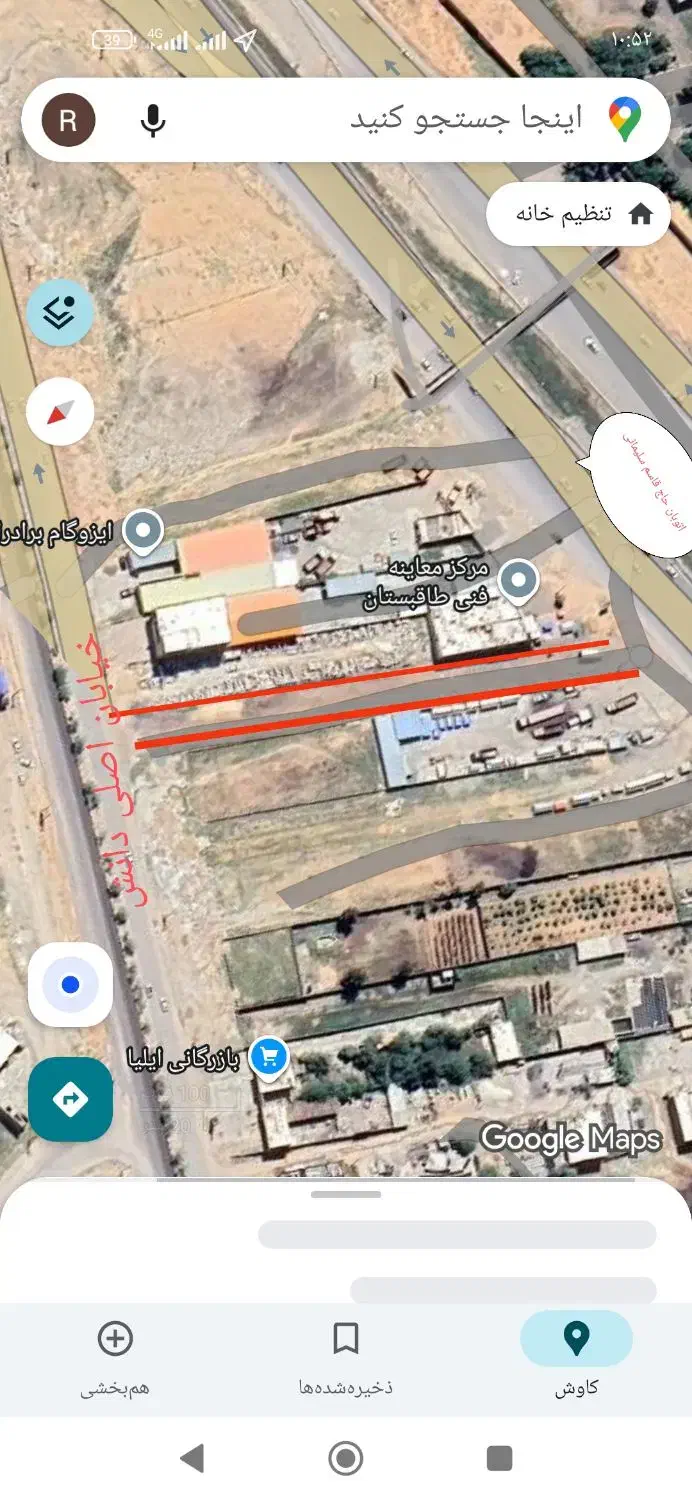692x1500 pixels.
Task: Expand the bottom sheet handle
Action: pyautogui.click(x=346, y=1194)
